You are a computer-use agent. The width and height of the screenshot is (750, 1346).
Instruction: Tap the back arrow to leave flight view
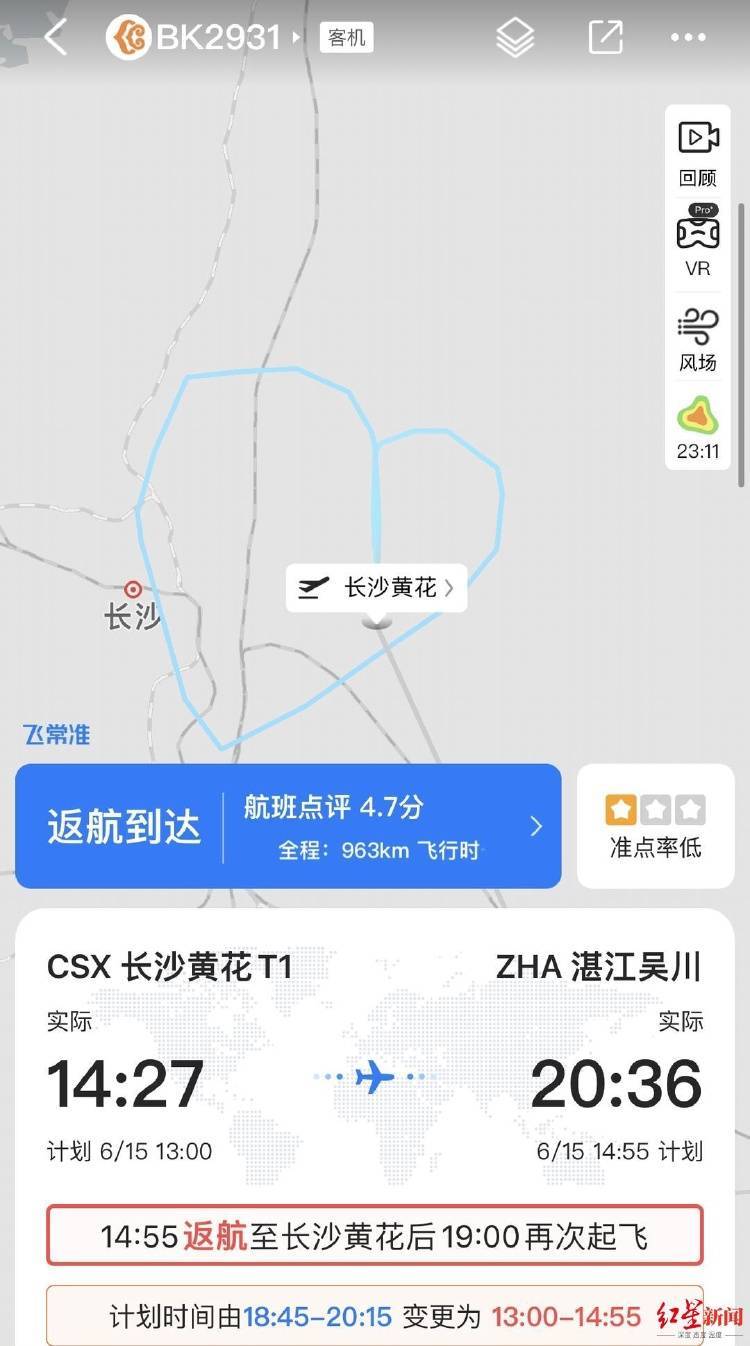[53, 38]
